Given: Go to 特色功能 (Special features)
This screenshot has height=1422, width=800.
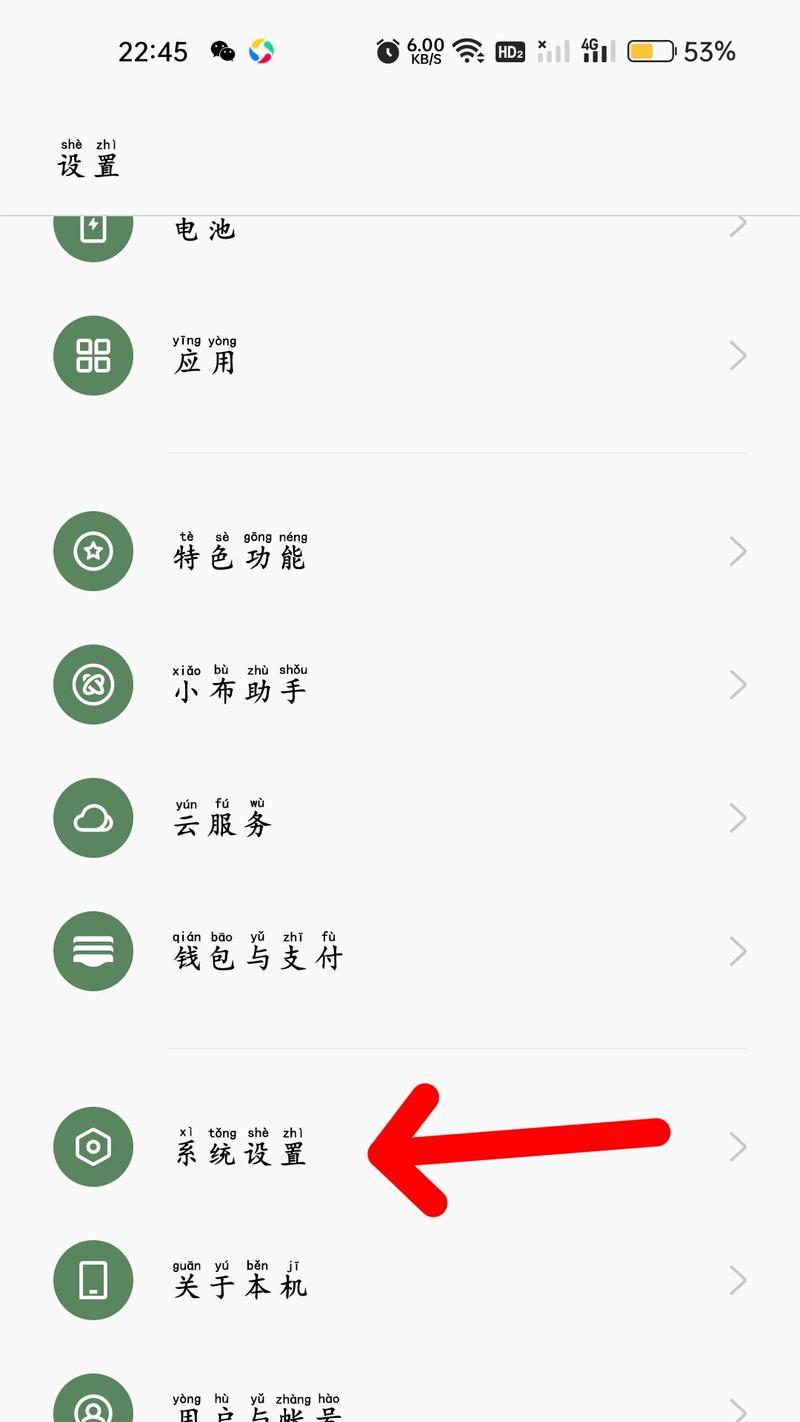Looking at the screenshot, I should point(400,551).
